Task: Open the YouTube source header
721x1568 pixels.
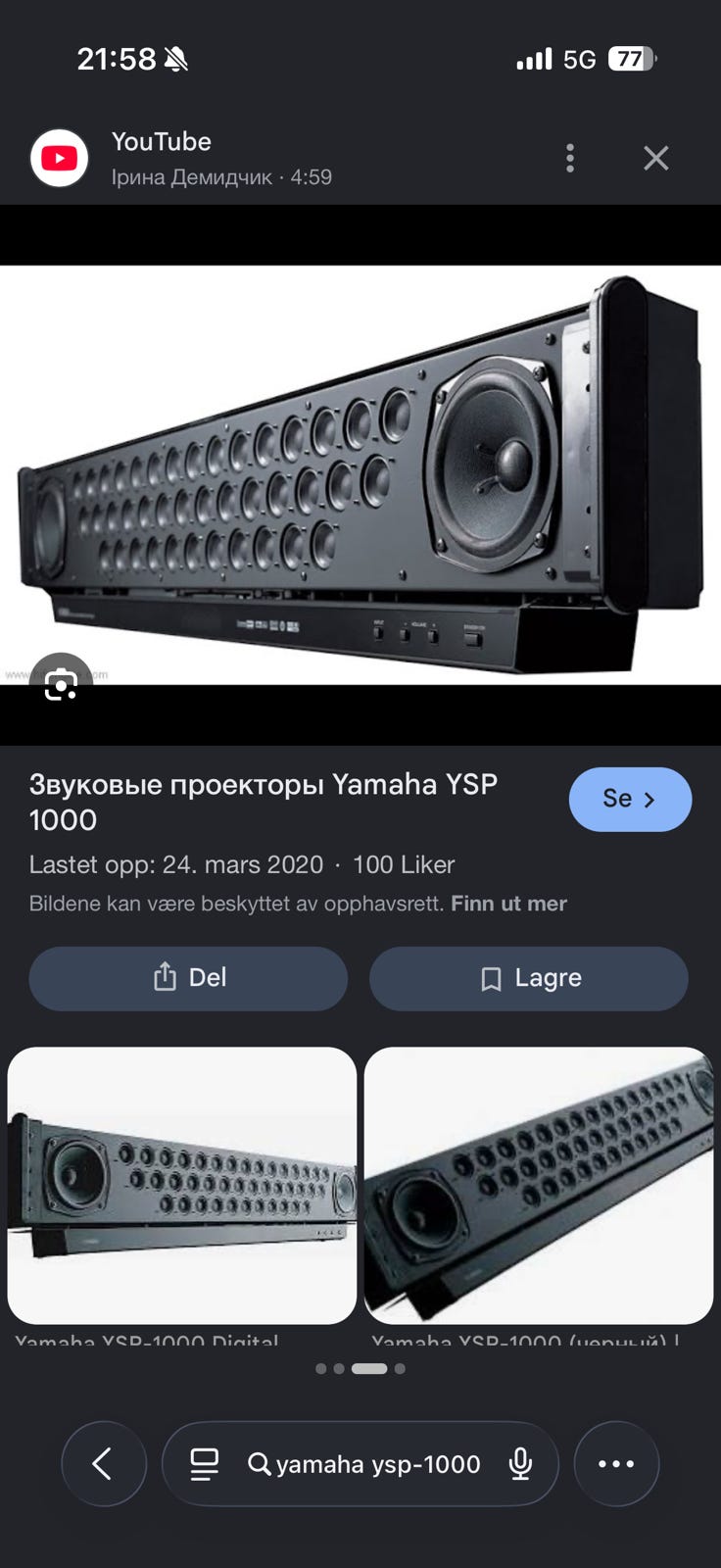Action: point(182,159)
